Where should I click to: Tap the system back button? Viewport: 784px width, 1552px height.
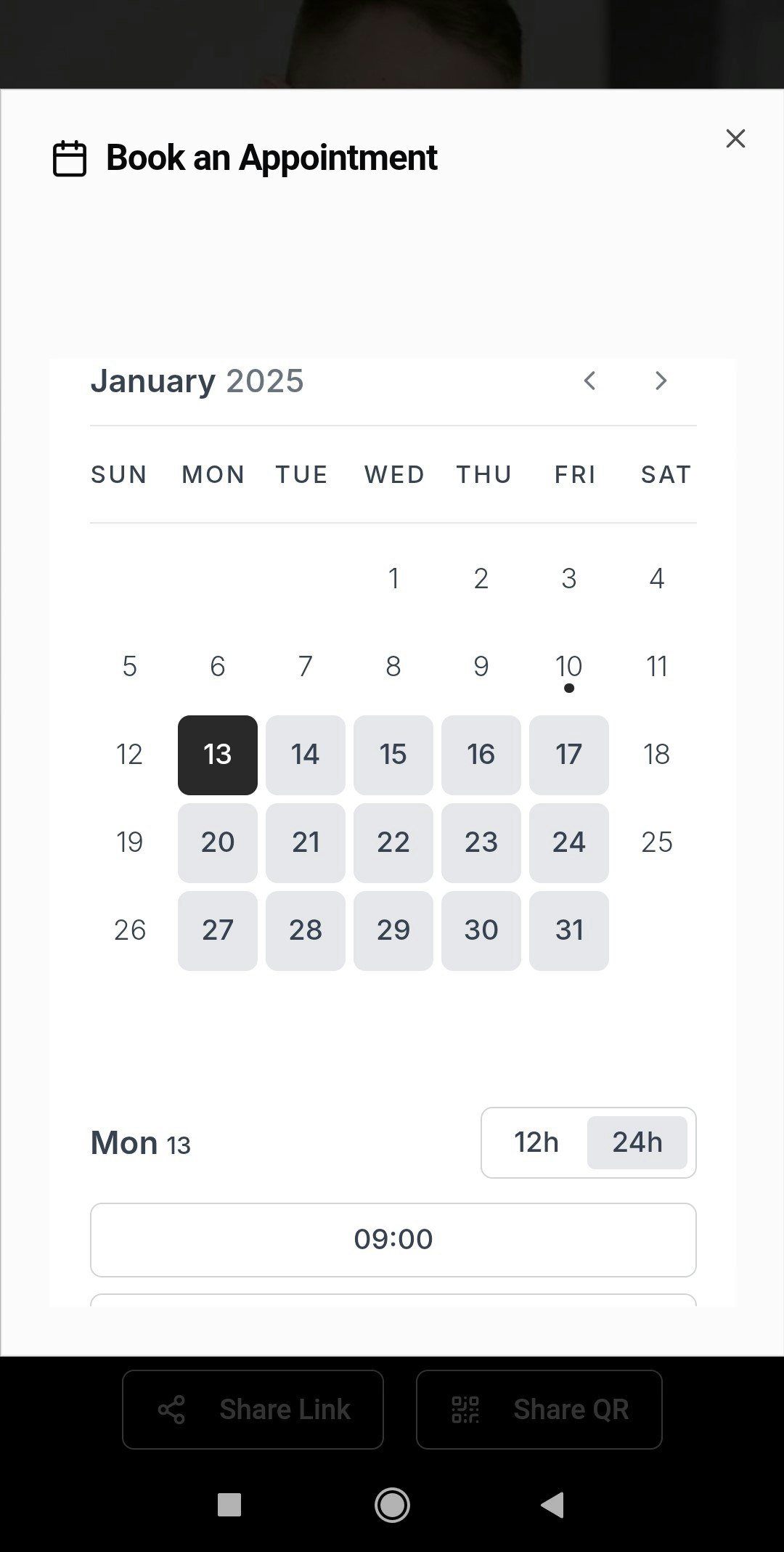pos(553,1505)
